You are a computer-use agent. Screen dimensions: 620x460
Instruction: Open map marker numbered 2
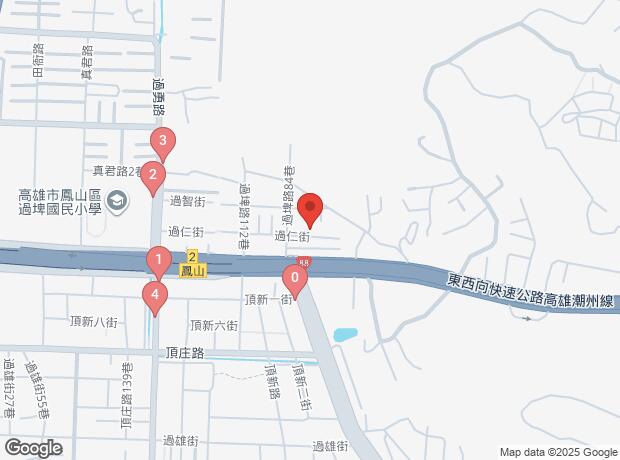pos(152,177)
